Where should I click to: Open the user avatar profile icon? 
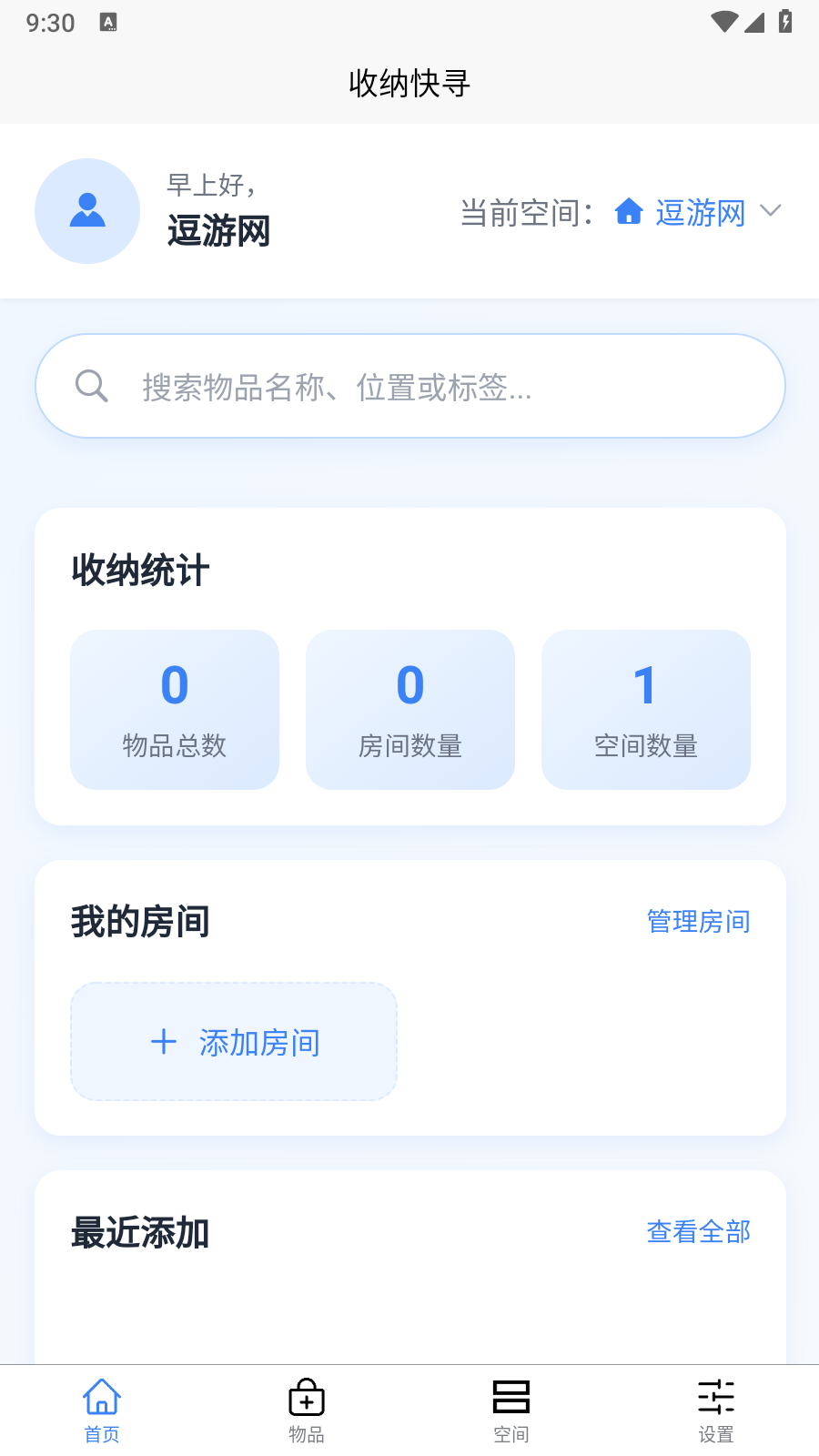[x=86, y=210]
